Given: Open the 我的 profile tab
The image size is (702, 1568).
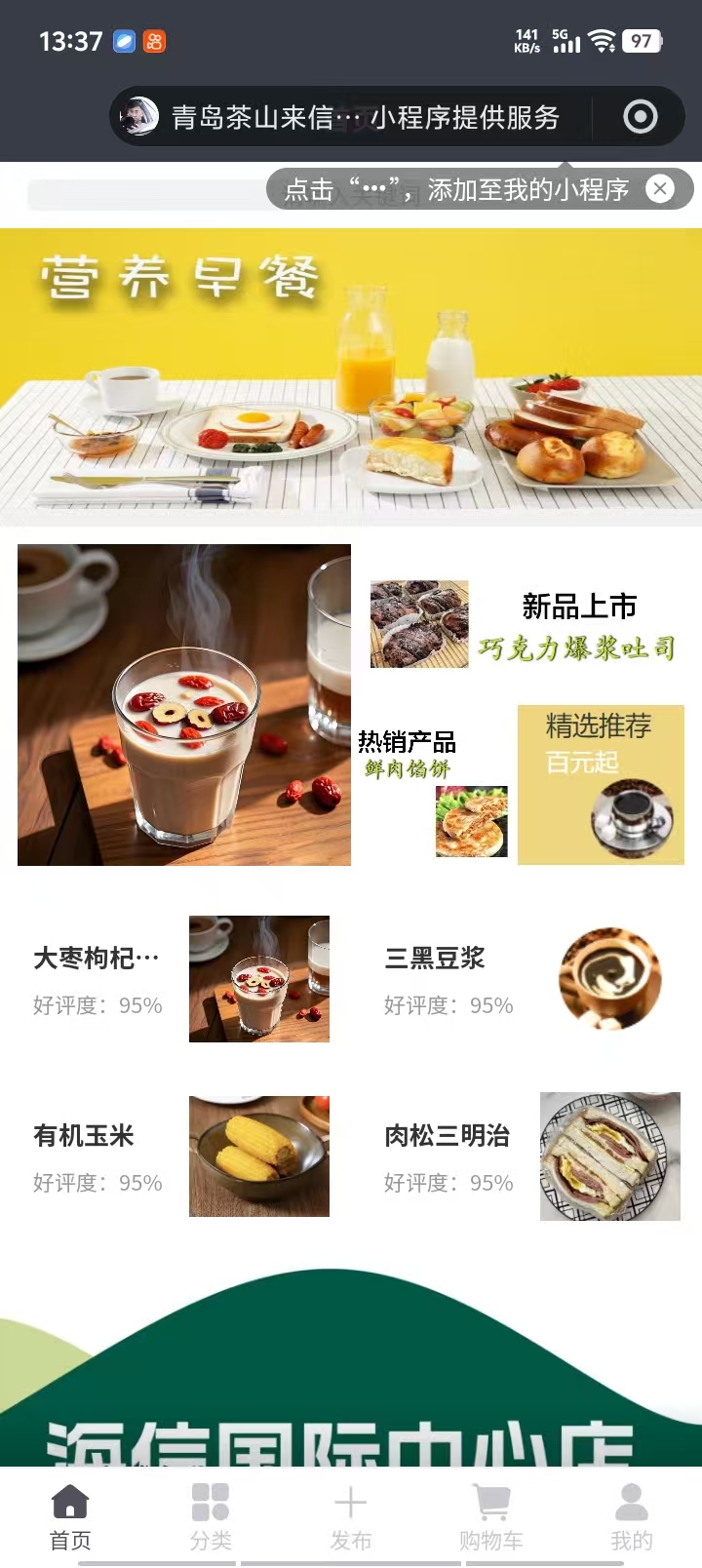Looking at the screenshot, I should click(x=632, y=1517).
